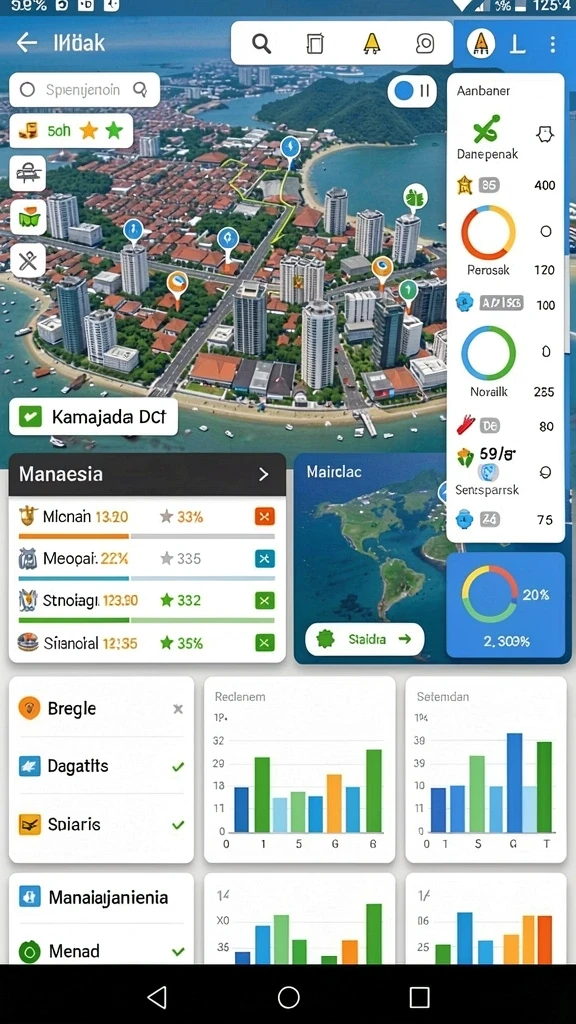576x1024 pixels.
Task: Open the Reclenem chart card
Action: tap(300, 769)
